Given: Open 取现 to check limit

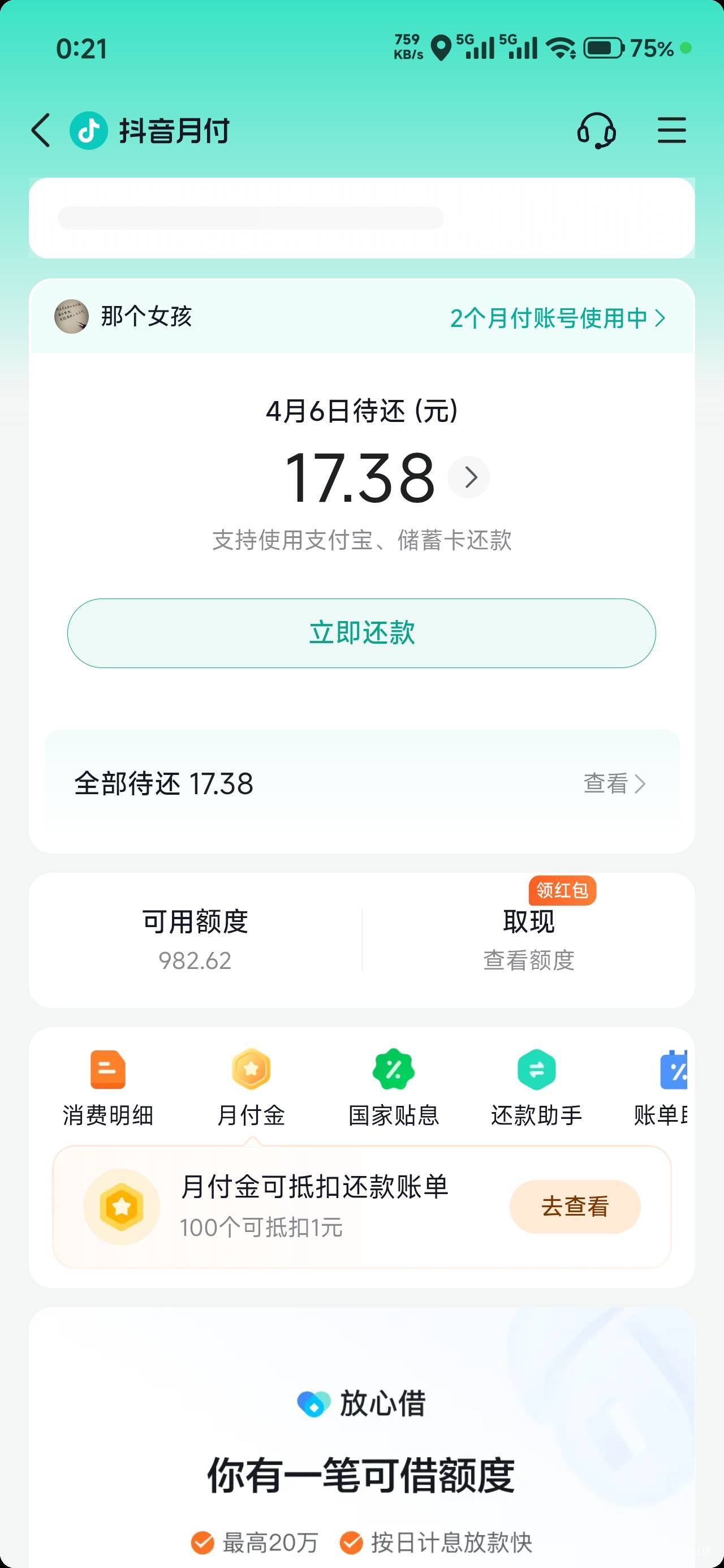Looking at the screenshot, I should pos(528,939).
